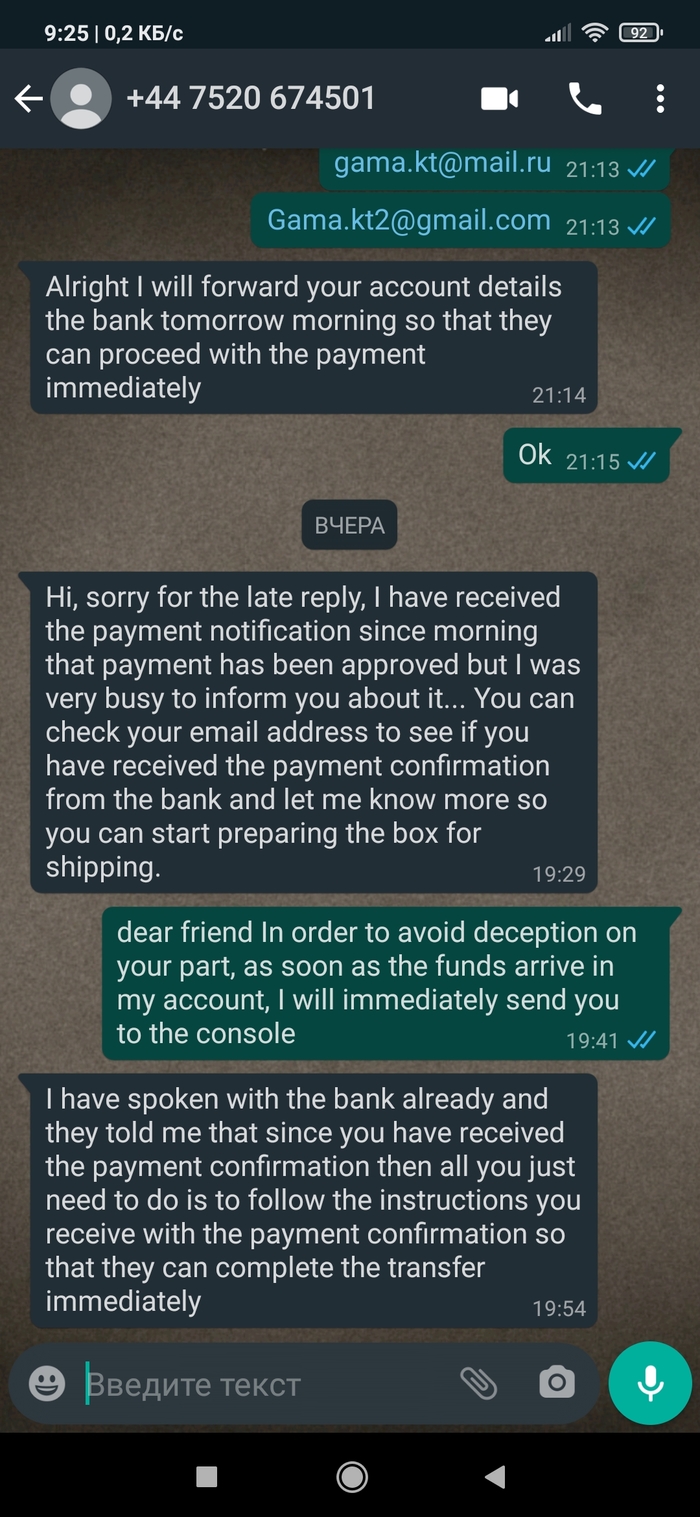This screenshot has width=700, height=1517.
Task: Focus the message text field
Action: click(x=260, y=1384)
